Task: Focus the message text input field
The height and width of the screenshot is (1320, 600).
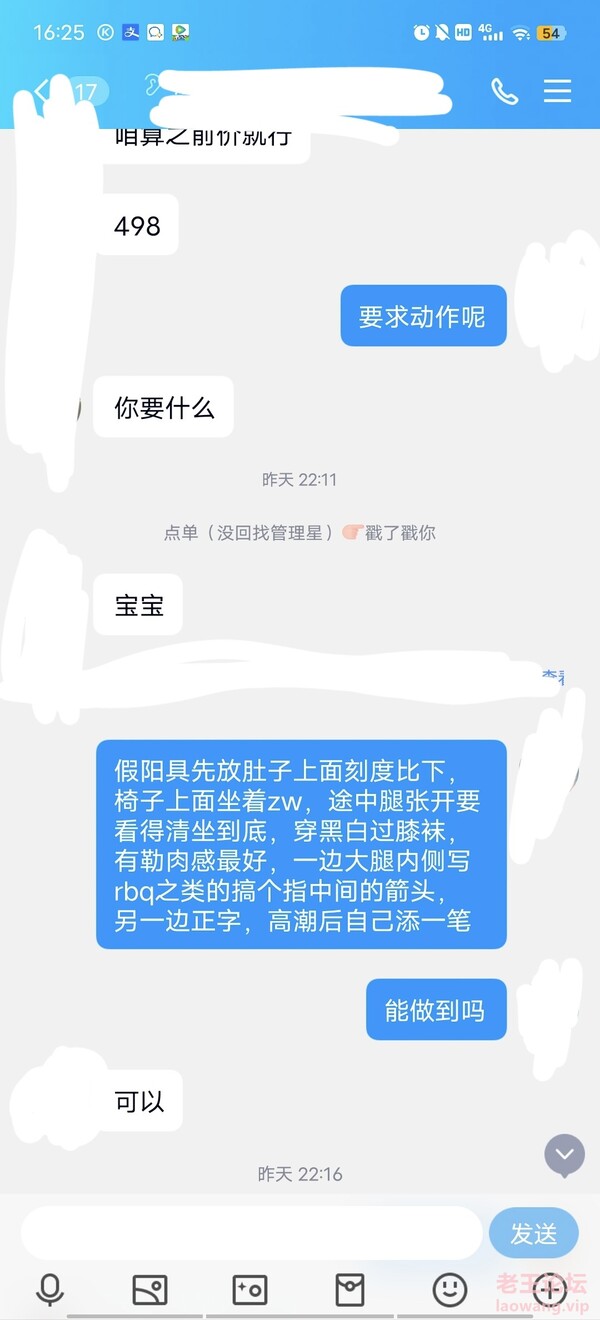Action: (x=250, y=1233)
